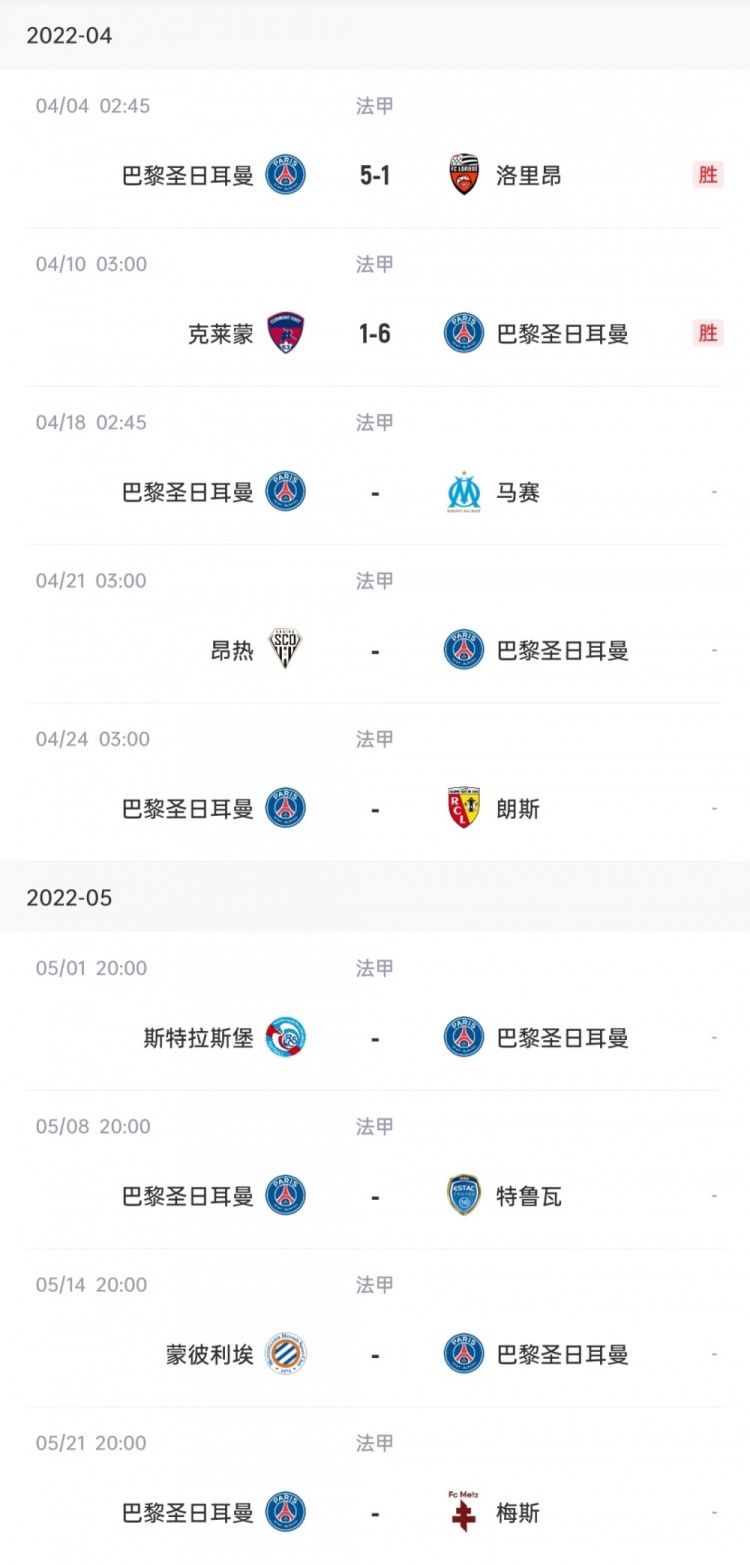Open the 斯特拉斯堡 fixture on 05/01

point(375,1012)
